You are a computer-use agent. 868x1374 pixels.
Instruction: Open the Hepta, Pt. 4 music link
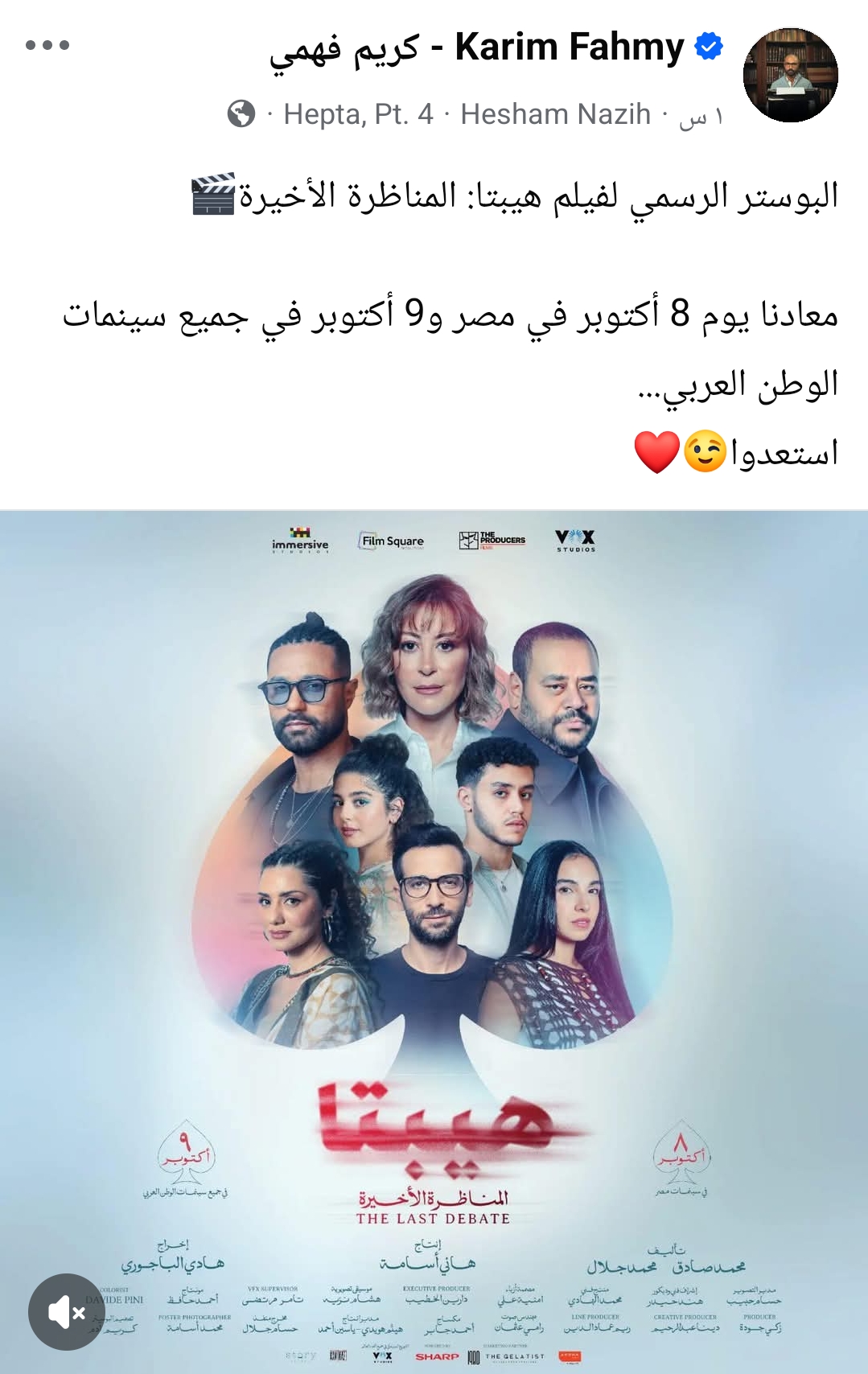358,114
